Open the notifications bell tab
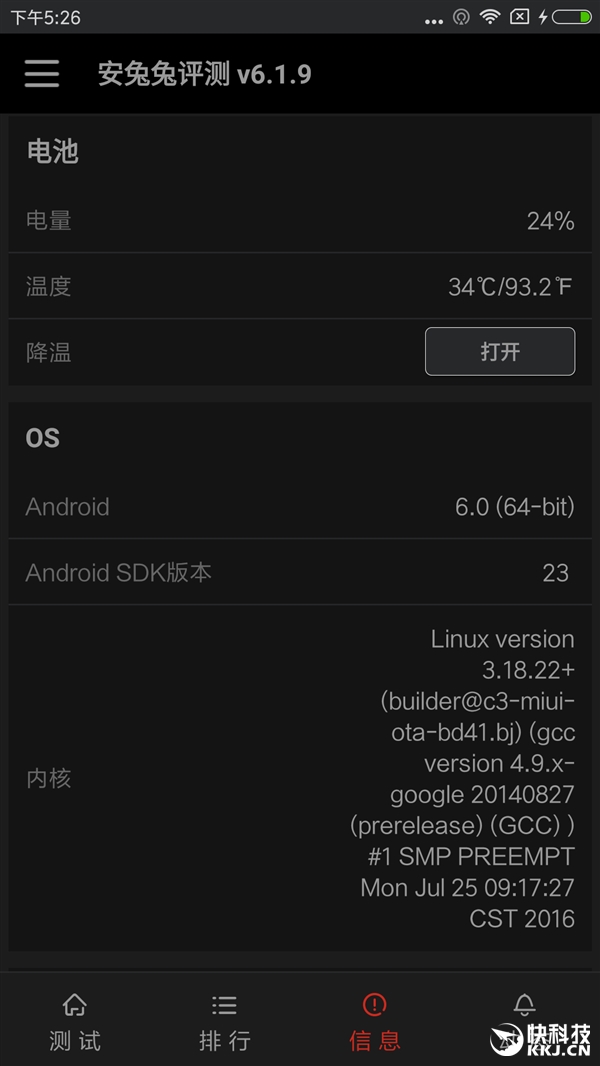The image size is (600, 1066). pos(524,1005)
